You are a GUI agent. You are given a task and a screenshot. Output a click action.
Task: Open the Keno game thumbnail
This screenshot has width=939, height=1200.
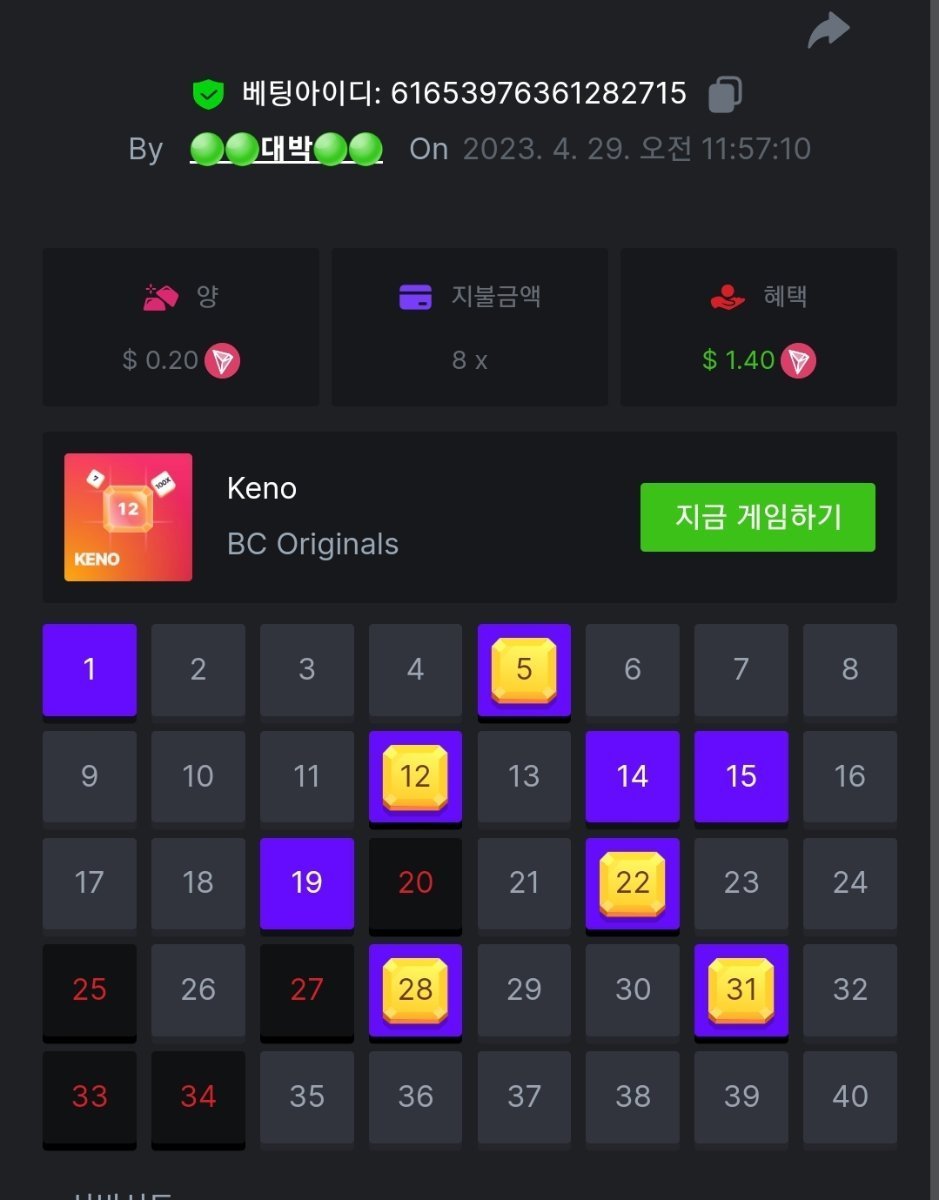click(128, 517)
